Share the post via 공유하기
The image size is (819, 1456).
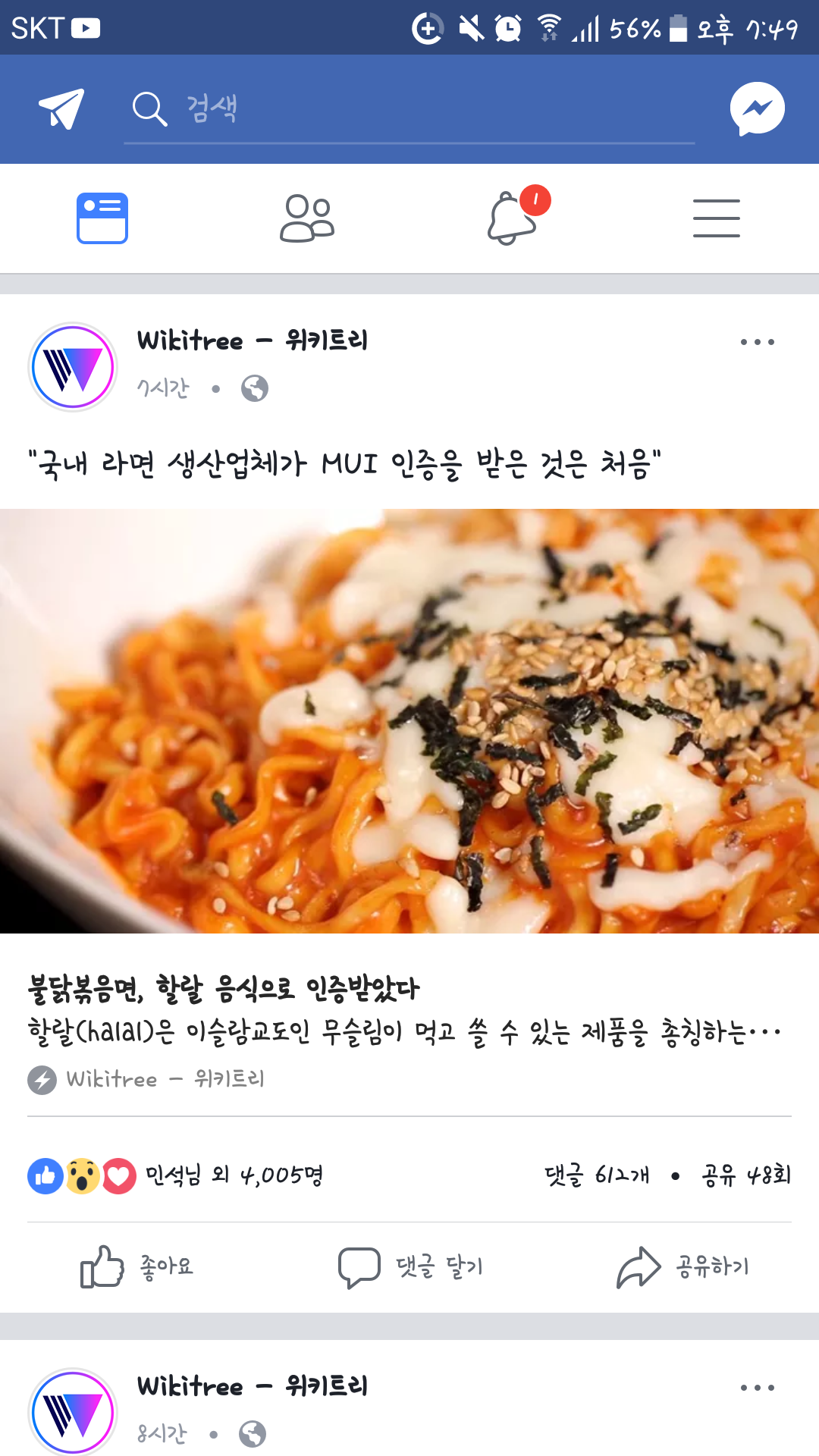pyautogui.click(x=682, y=1266)
